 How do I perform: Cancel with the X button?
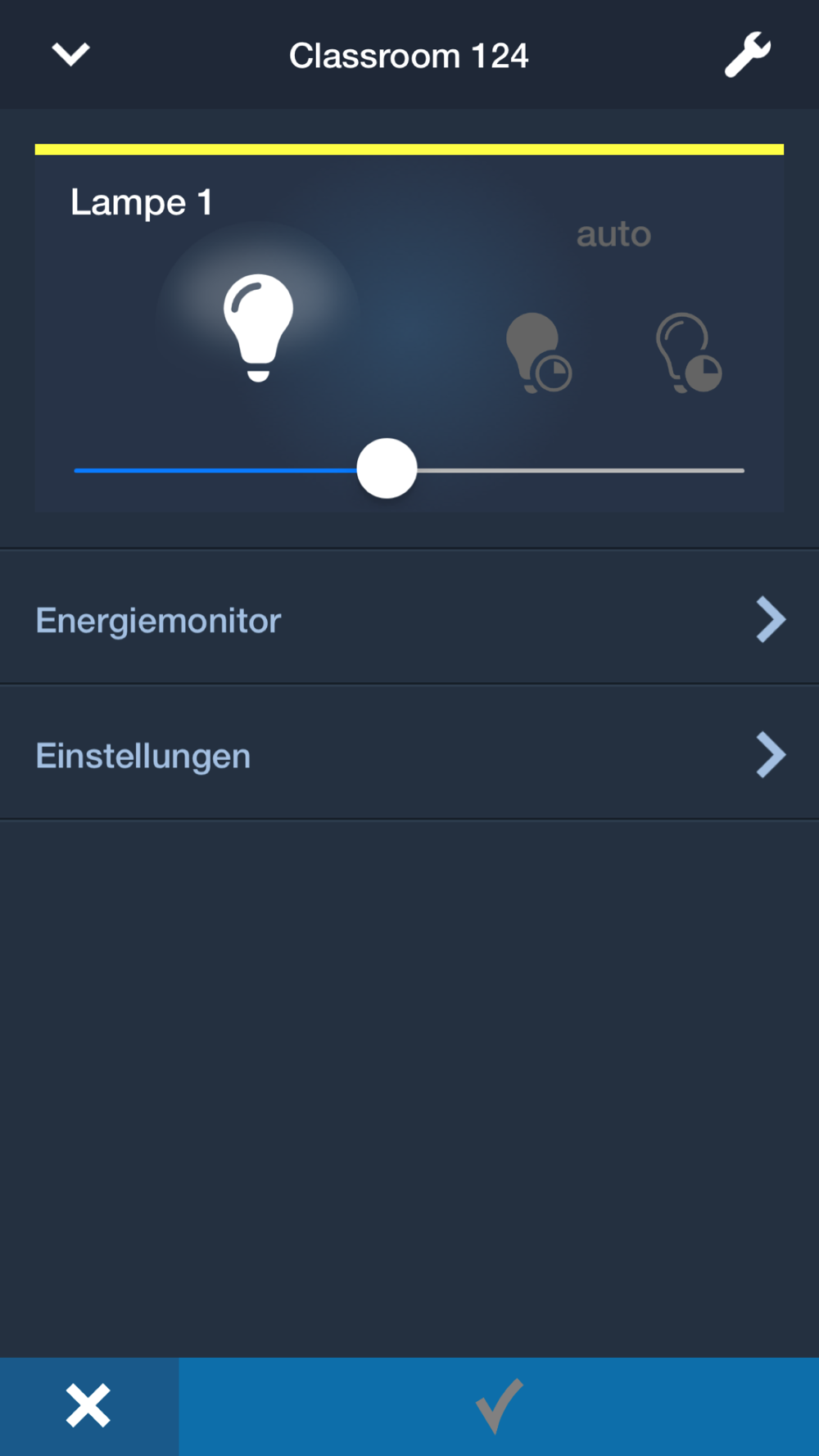pyautogui.click(x=88, y=1406)
